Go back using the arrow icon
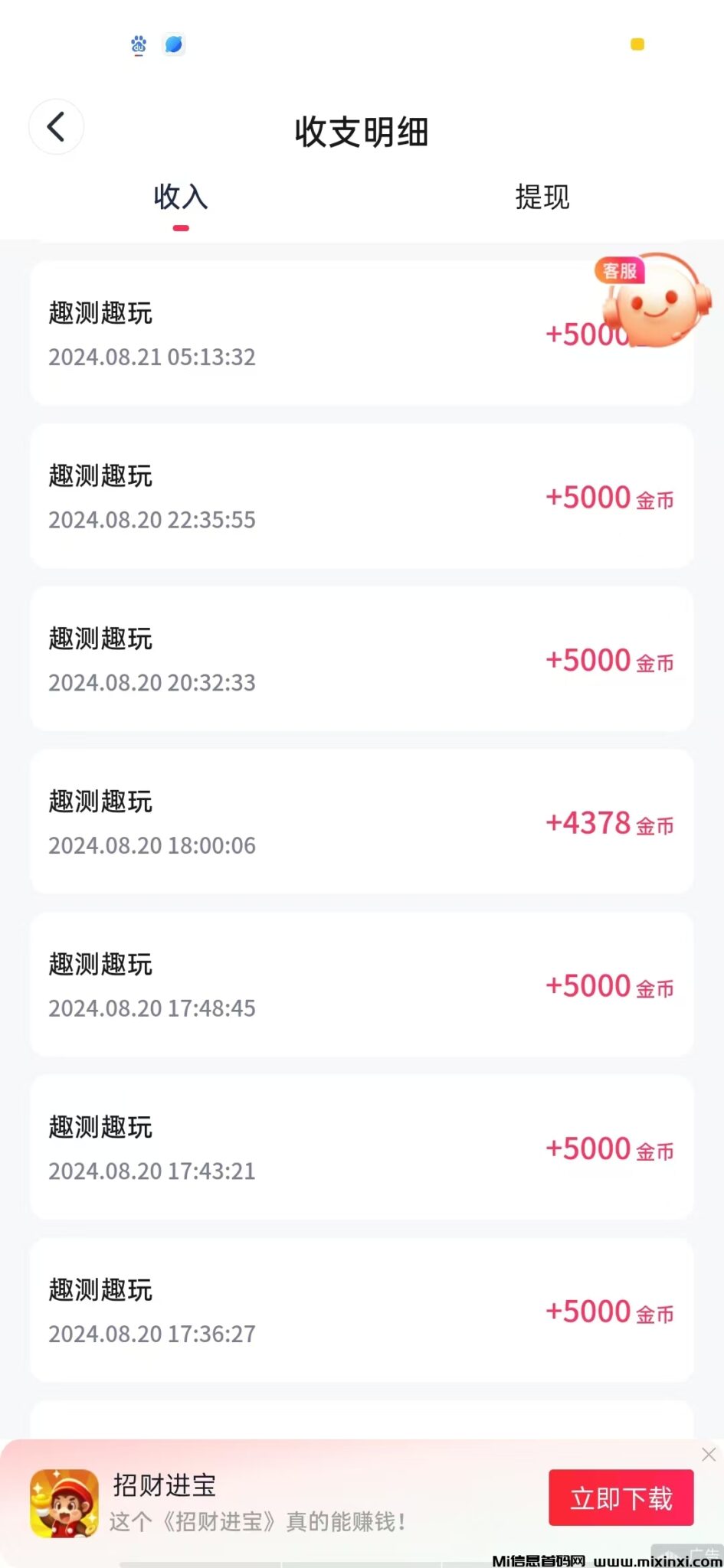This screenshot has height=1568, width=724. pos(56,127)
